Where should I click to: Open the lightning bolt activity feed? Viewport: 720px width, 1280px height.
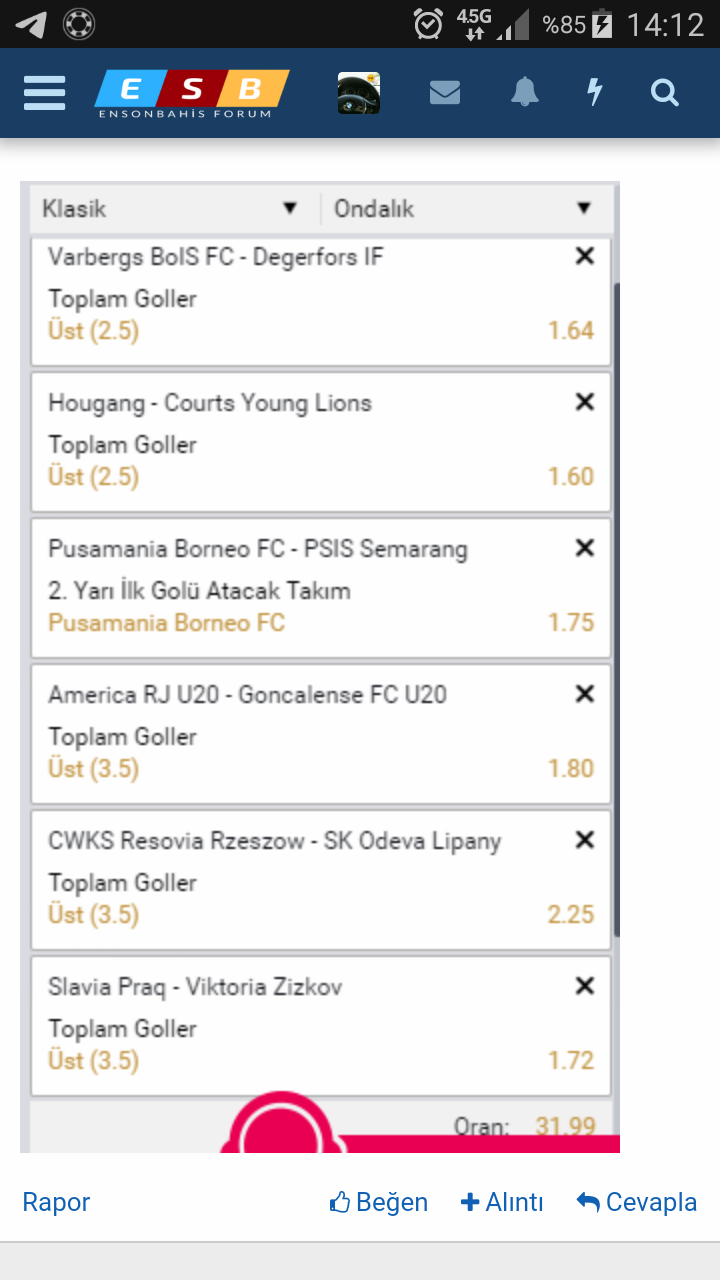595,93
